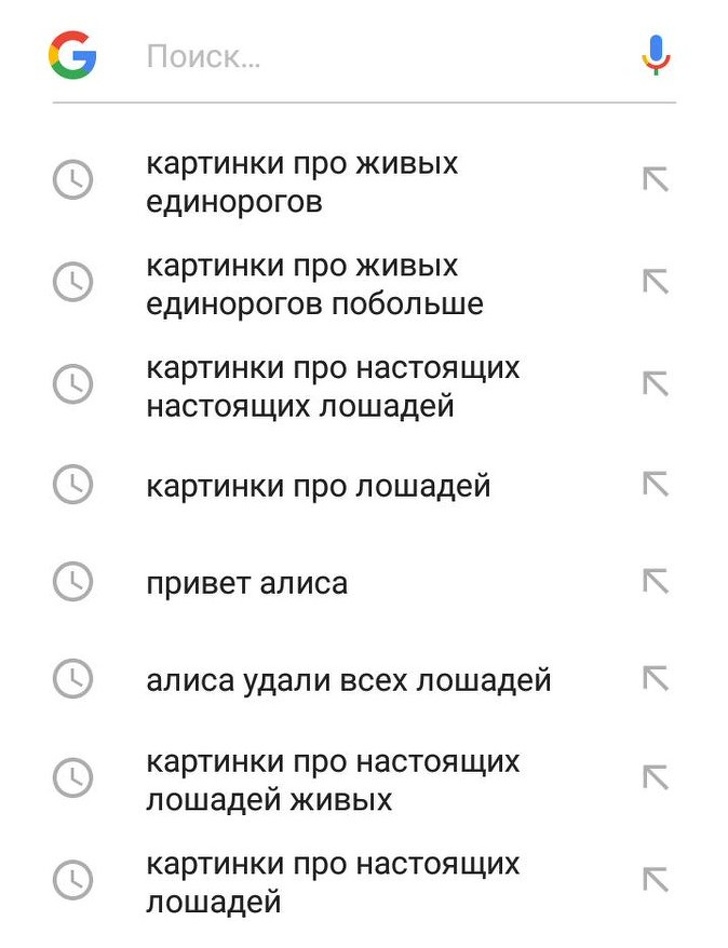This screenshot has width=728, height=948.
Task: Insert 'привет алиса' into the search box via arrow
Action: pyautogui.click(x=655, y=581)
